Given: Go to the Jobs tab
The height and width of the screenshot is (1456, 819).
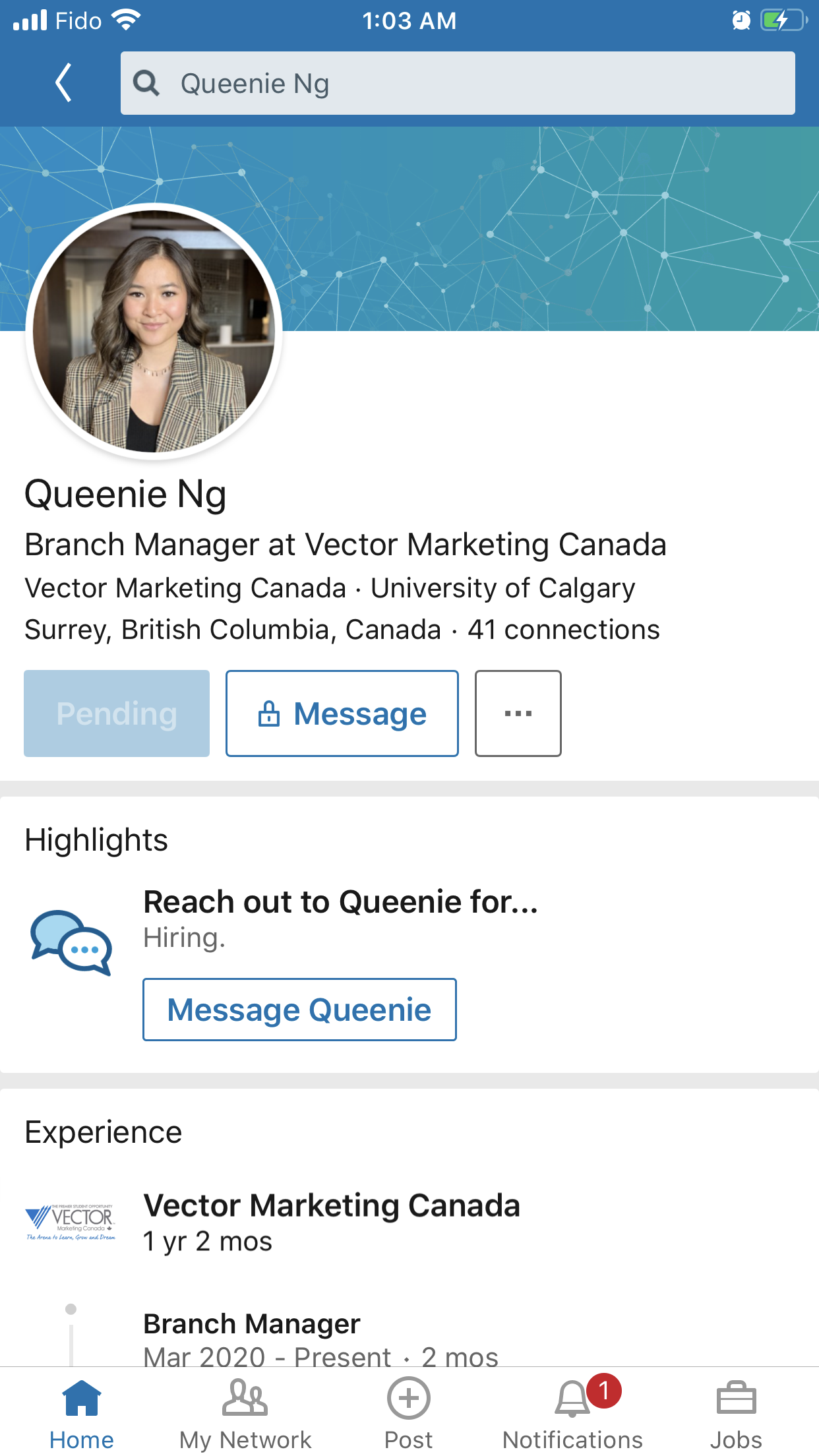Looking at the screenshot, I should [736, 1414].
